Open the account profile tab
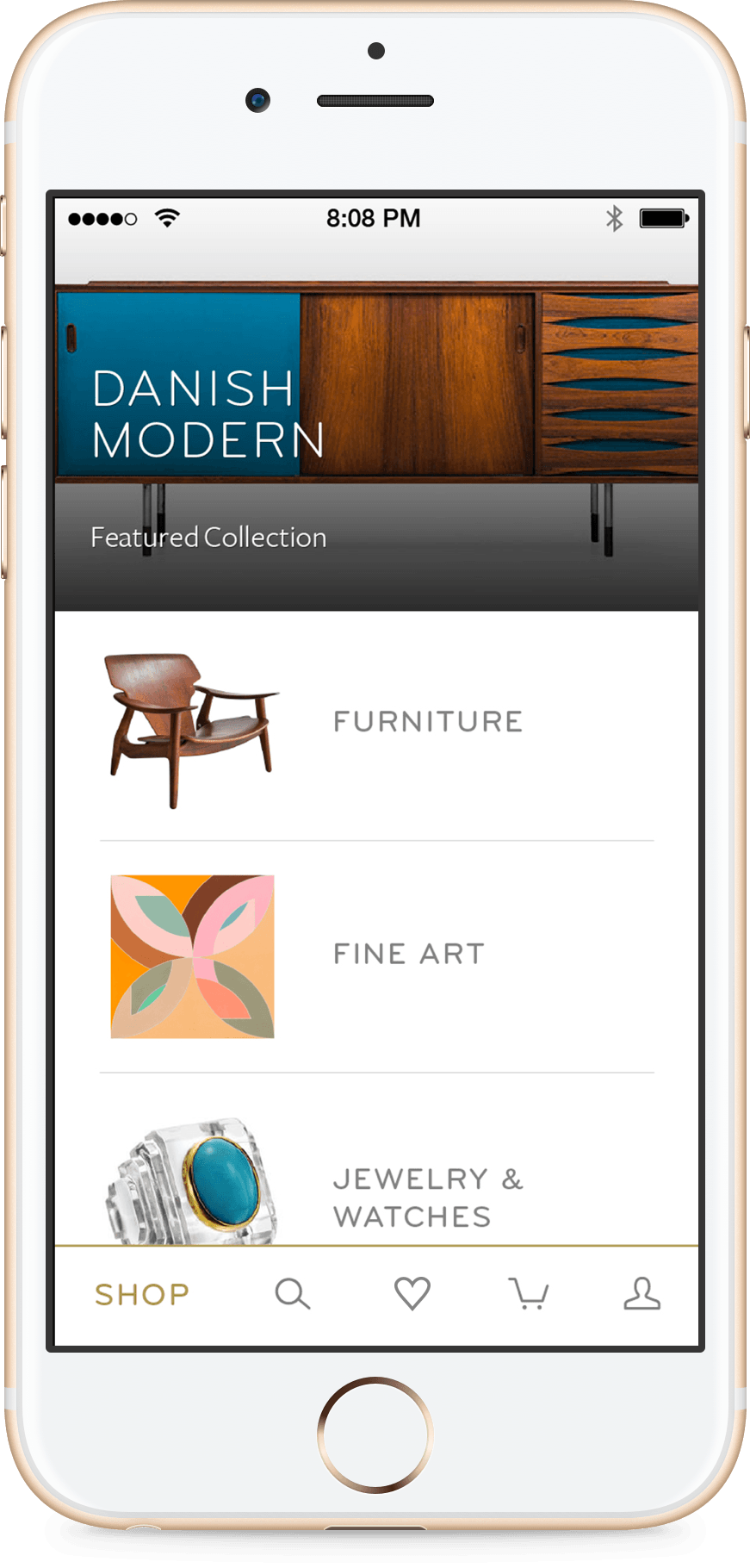Image resolution: width=750 pixels, height=1568 pixels. point(642,1294)
